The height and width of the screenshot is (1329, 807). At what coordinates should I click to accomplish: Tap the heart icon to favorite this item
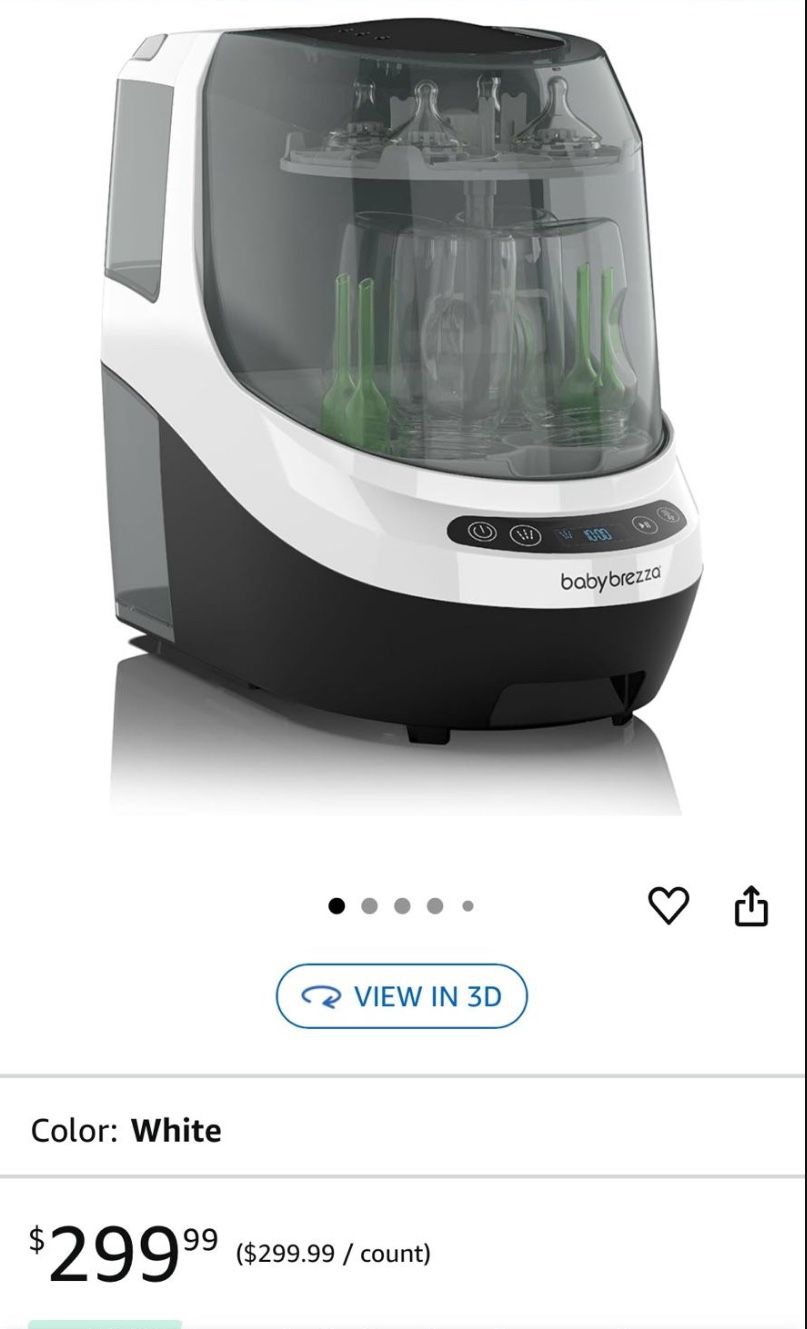tap(669, 904)
